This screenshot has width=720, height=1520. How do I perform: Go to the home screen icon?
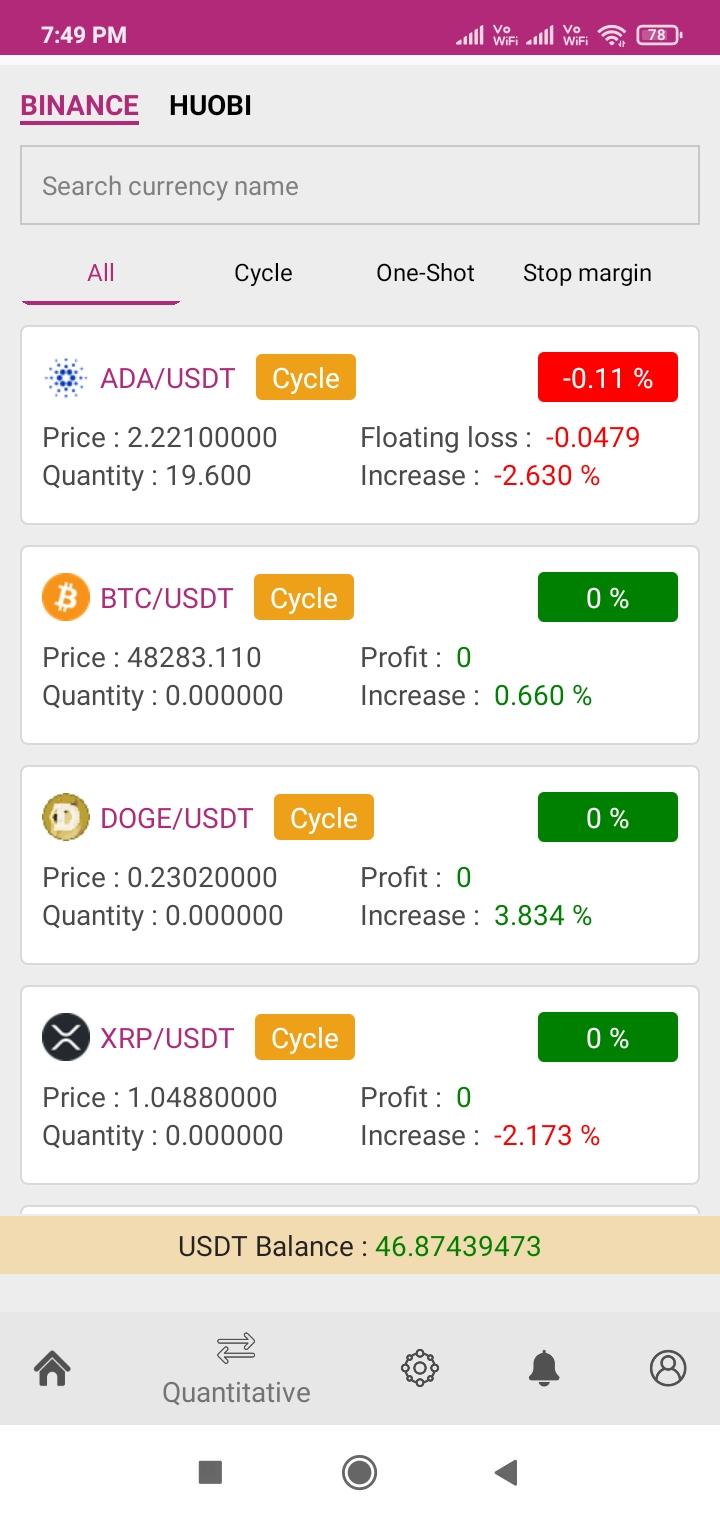(52, 1367)
